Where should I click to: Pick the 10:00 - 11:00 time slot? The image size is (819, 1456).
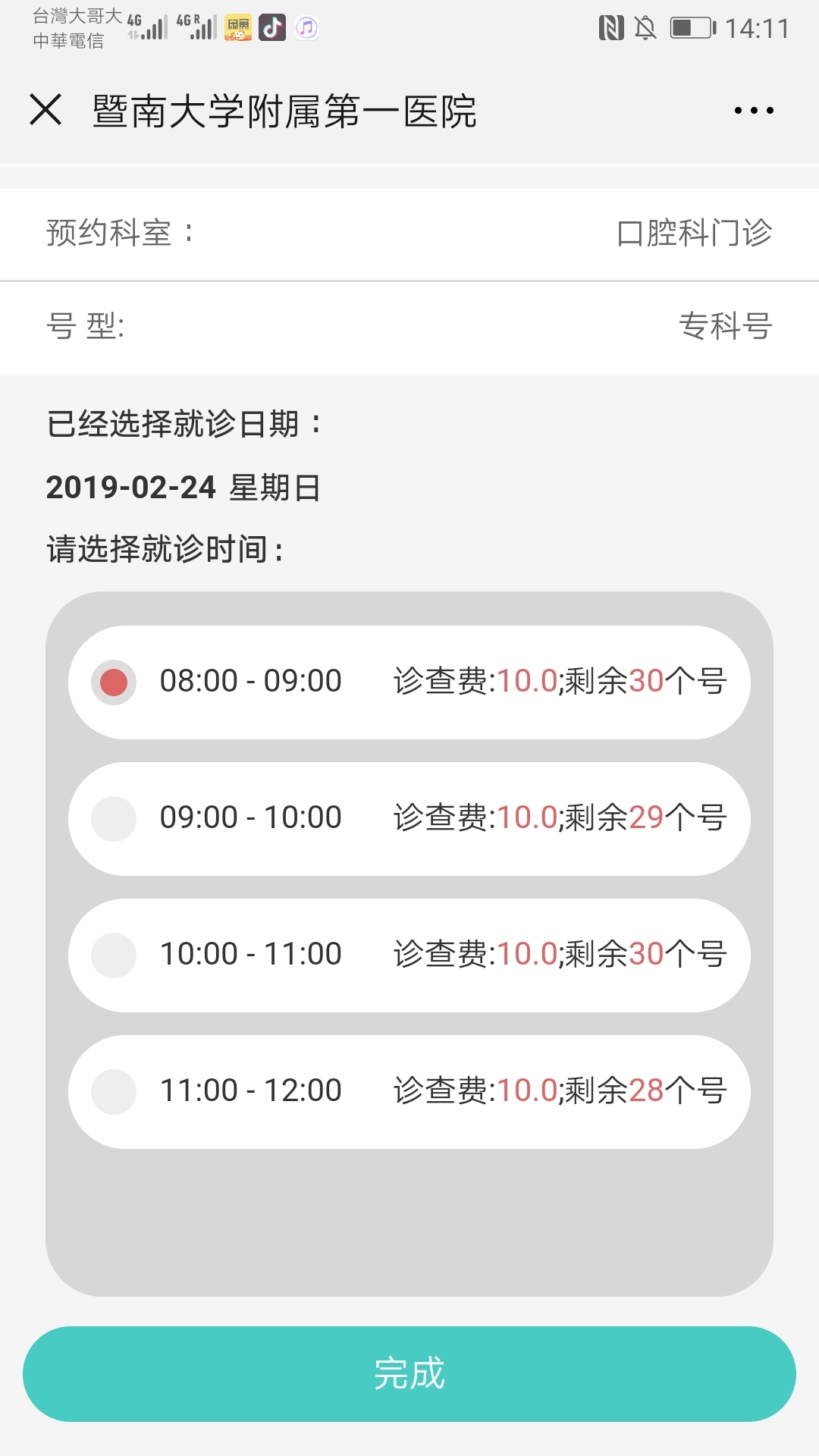coord(114,955)
